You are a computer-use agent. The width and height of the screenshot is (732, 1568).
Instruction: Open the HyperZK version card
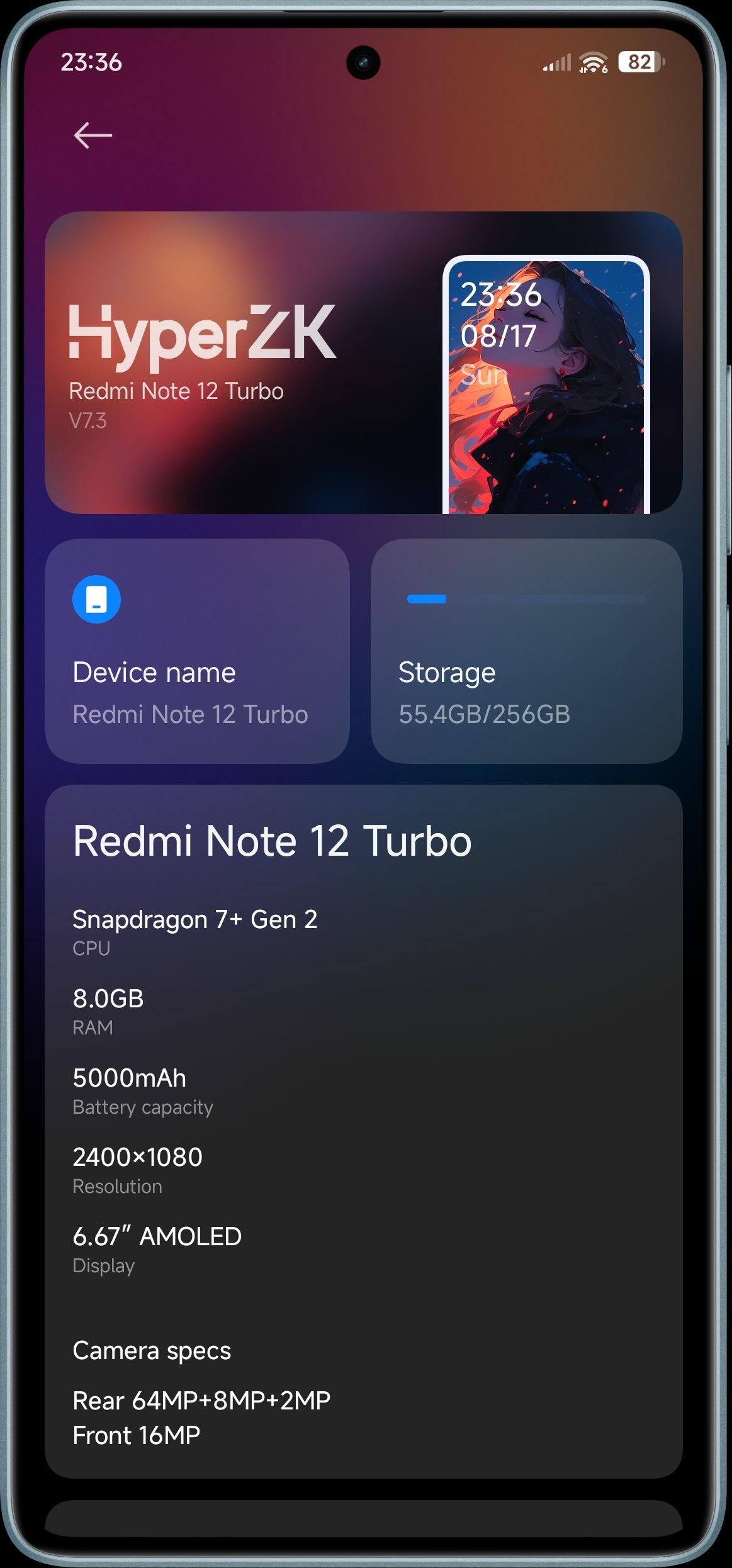coord(363,362)
